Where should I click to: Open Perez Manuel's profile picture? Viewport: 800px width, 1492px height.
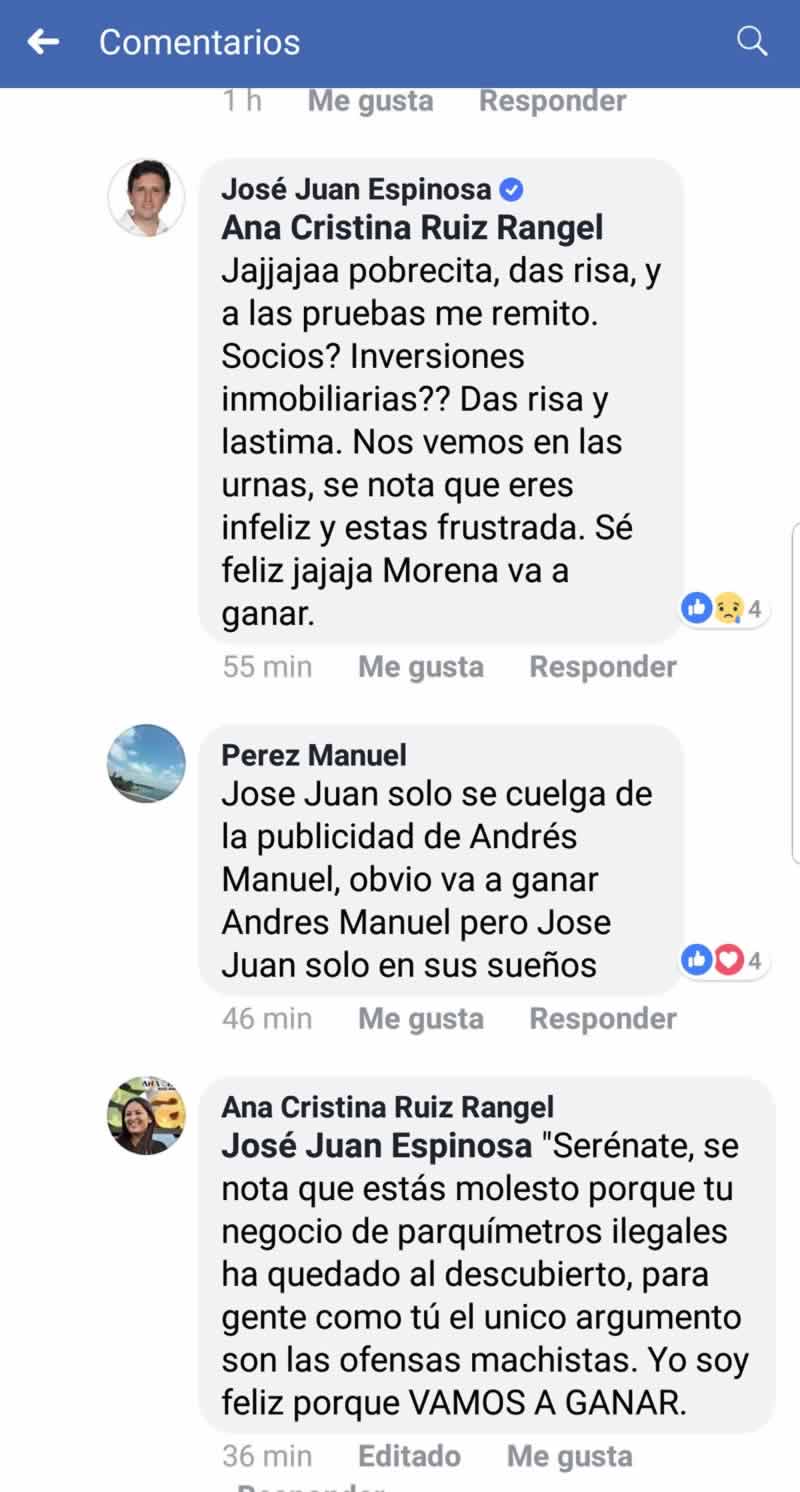[x=146, y=763]
